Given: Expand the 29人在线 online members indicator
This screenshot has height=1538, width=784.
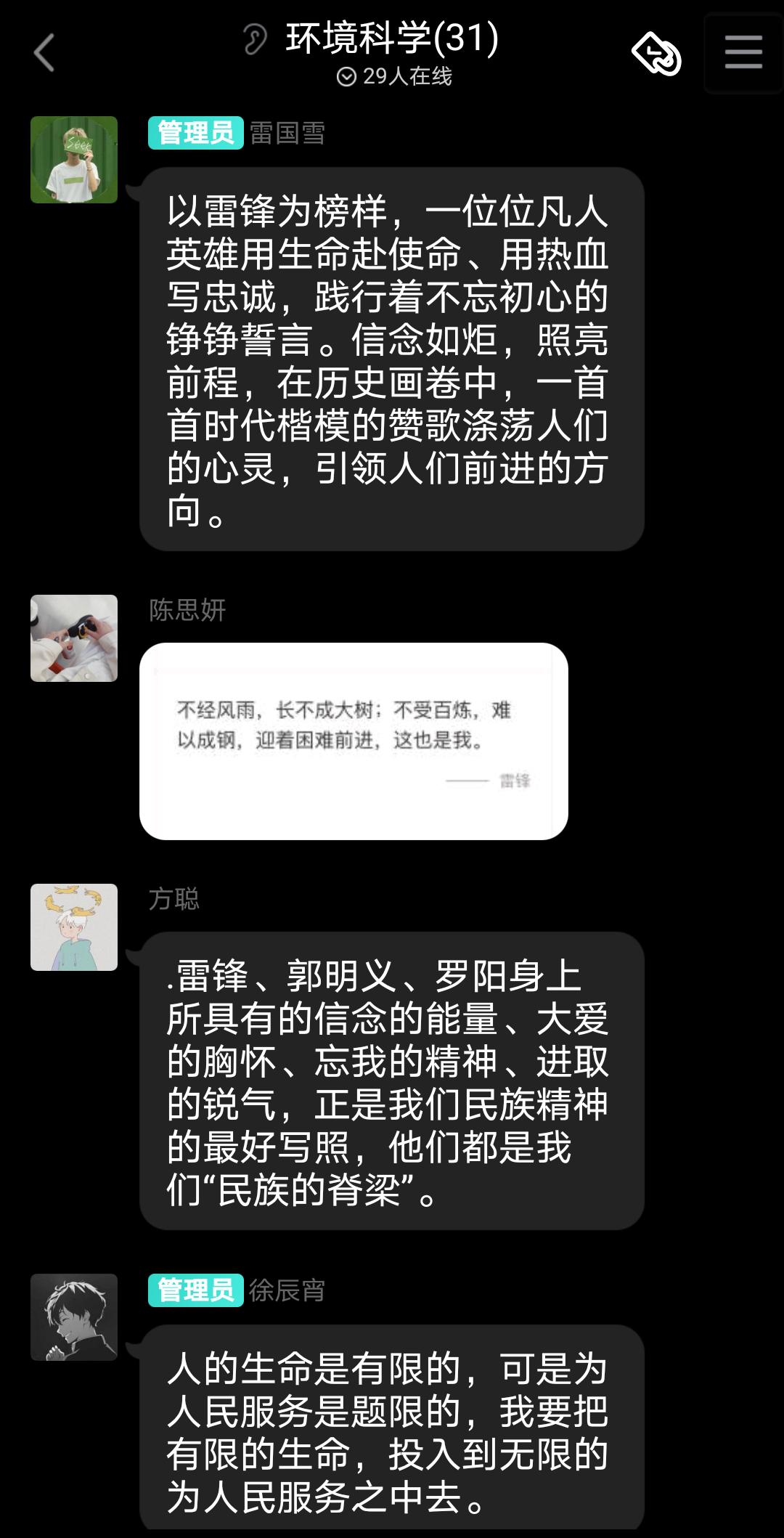Looking at the screenshot, I should click(x=394, y=76).
